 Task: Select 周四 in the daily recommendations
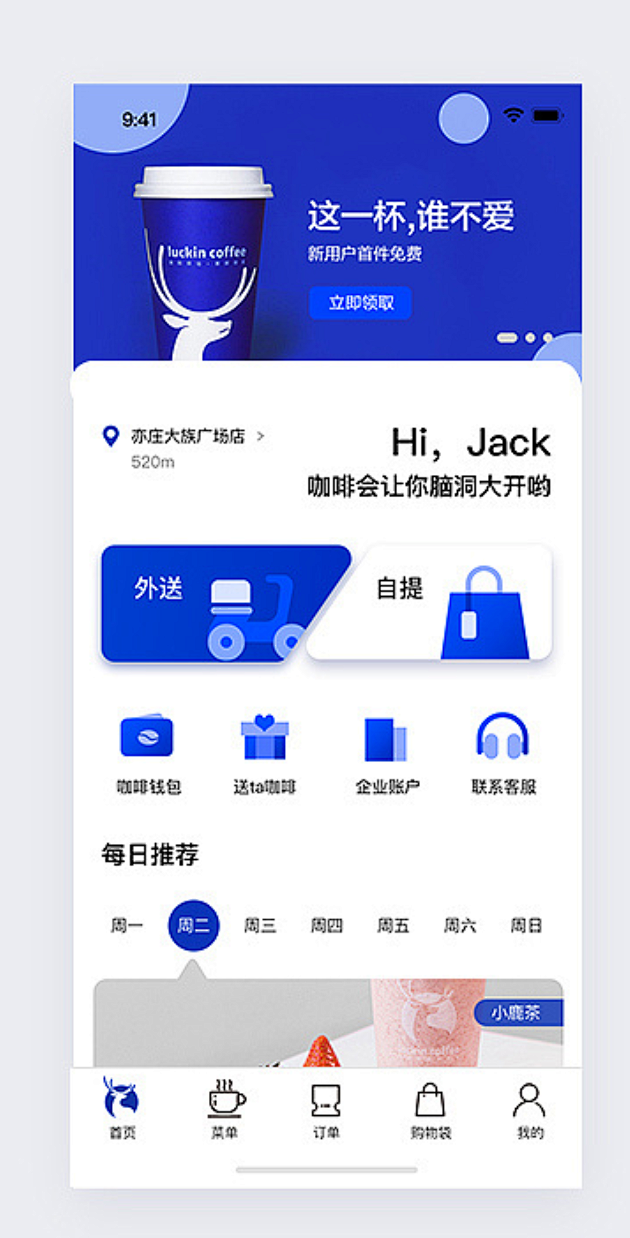click(x=327, y=926)
